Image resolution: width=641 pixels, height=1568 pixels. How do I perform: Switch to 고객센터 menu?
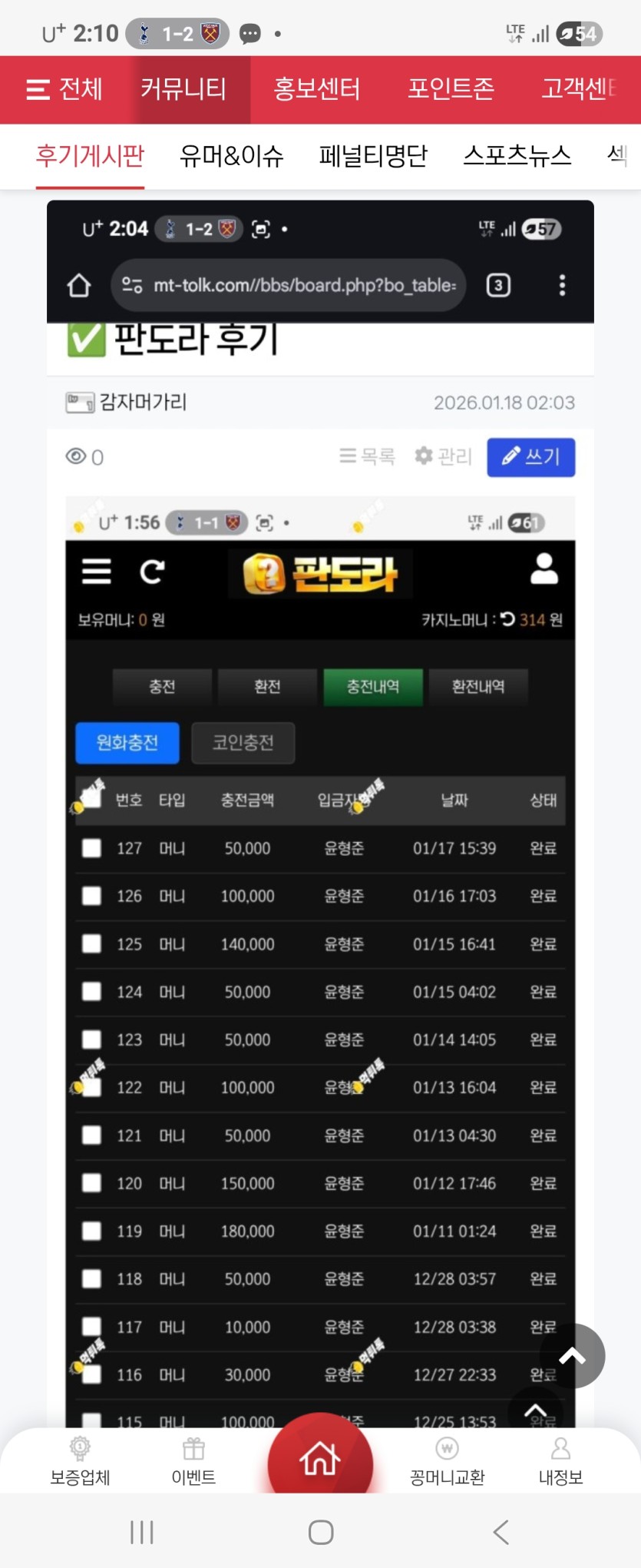[580, 89]
